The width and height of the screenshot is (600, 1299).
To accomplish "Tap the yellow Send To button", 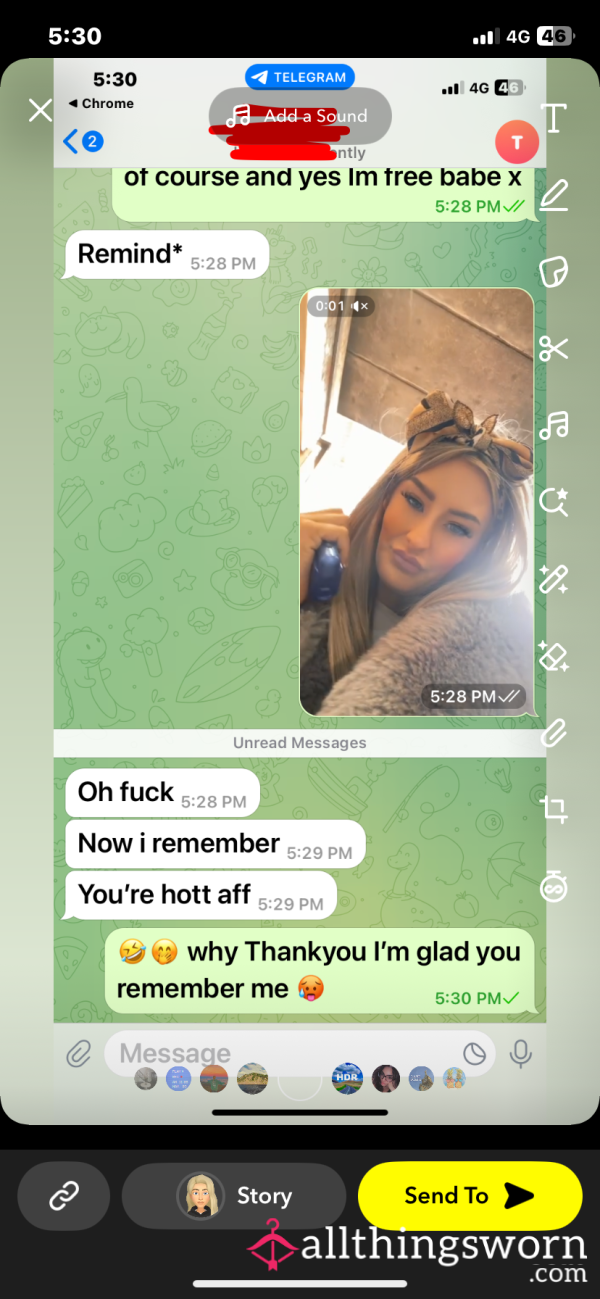I will 470,1195.
